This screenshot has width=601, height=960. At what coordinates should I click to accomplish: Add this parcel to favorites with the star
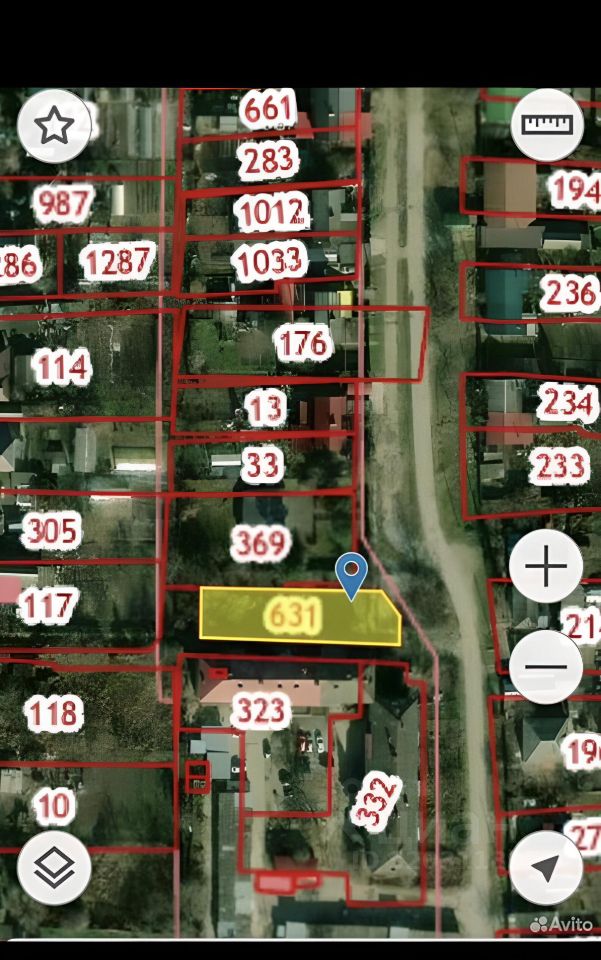pos(54,126)
